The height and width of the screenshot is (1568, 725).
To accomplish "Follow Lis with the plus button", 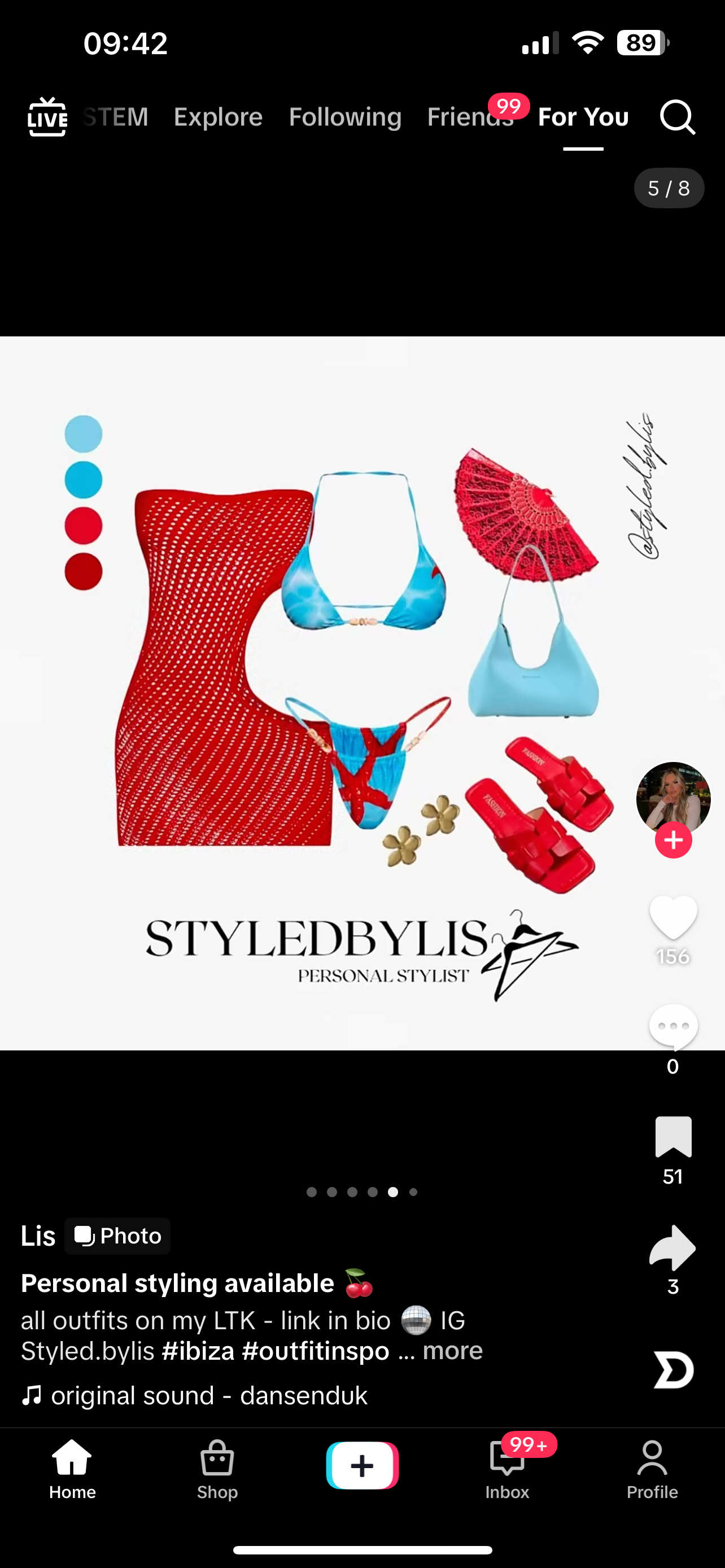I will coord(672,840).
